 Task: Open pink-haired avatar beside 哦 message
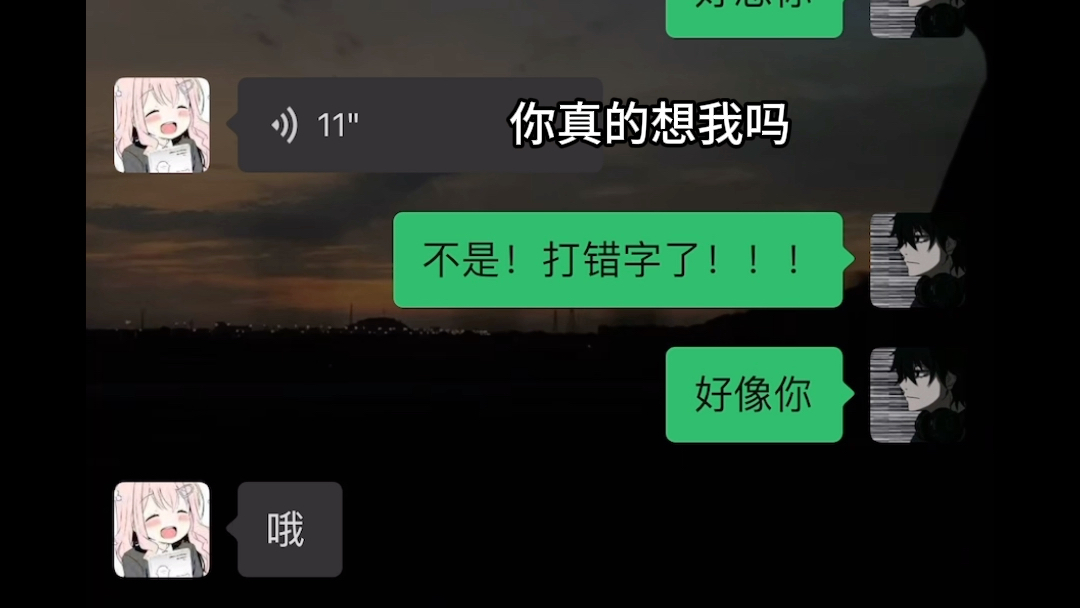pos(162,529)
